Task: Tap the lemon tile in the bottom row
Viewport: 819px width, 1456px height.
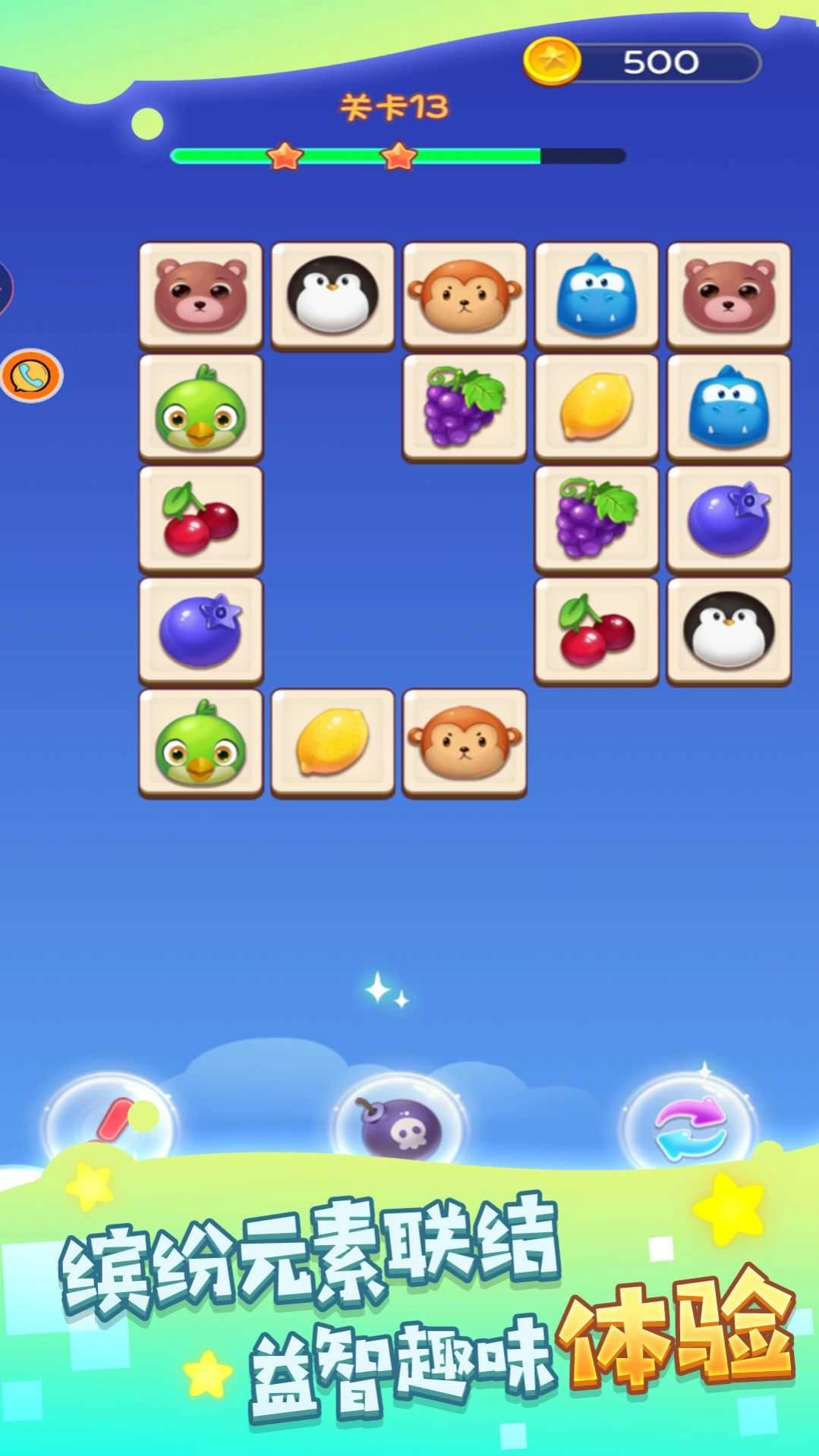Action: pos(332,742)
